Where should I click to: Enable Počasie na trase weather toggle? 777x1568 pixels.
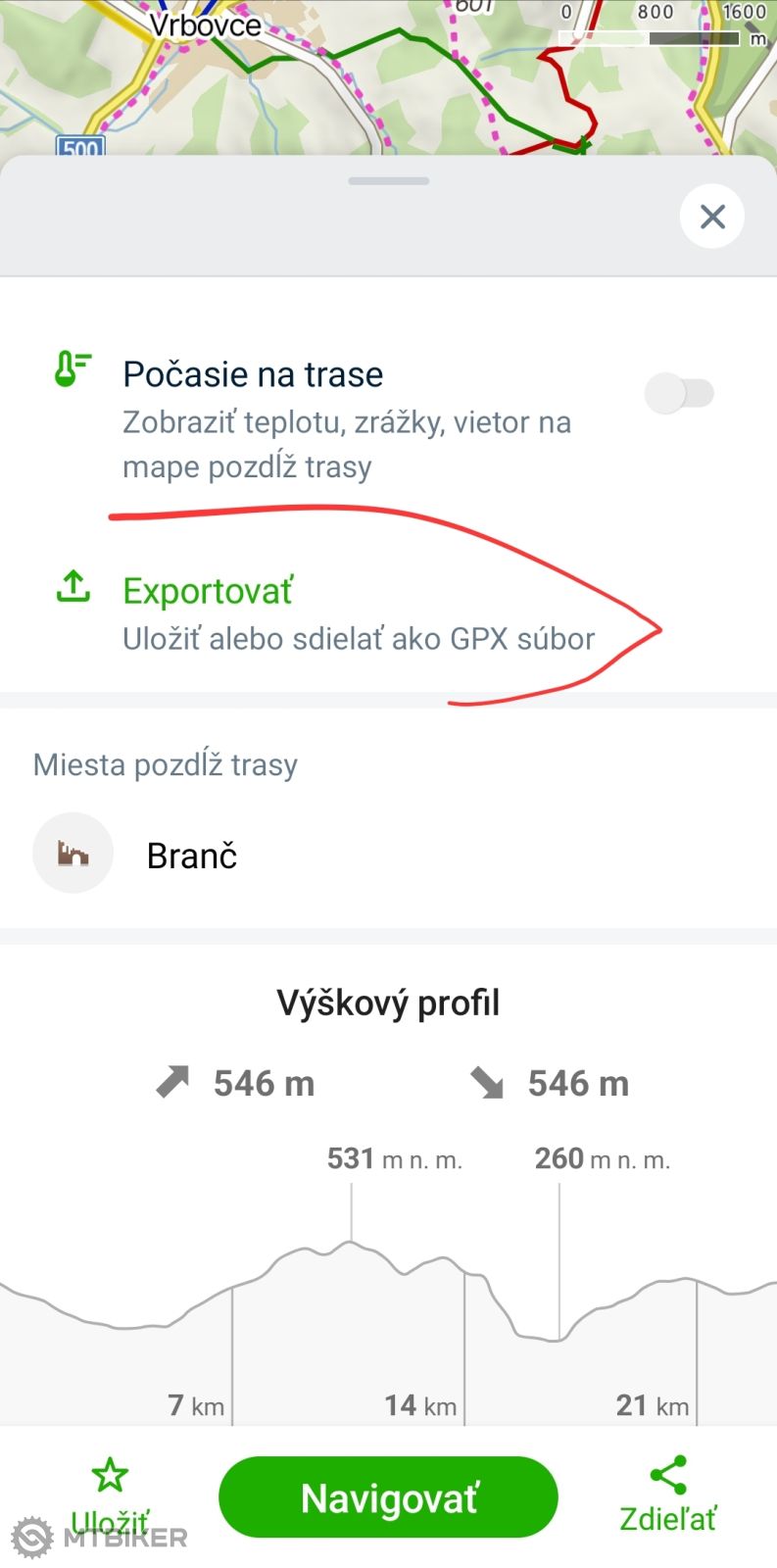(679, 394)
